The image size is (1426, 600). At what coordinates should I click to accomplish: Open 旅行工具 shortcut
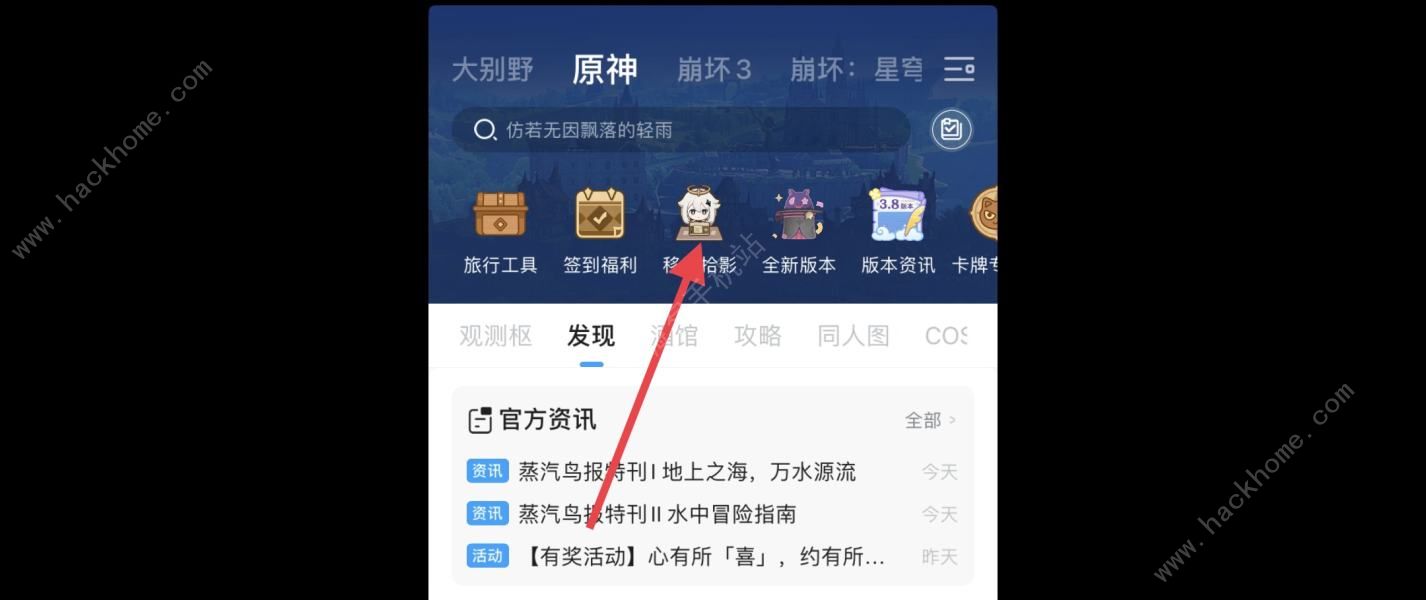(x=500, y=230)
